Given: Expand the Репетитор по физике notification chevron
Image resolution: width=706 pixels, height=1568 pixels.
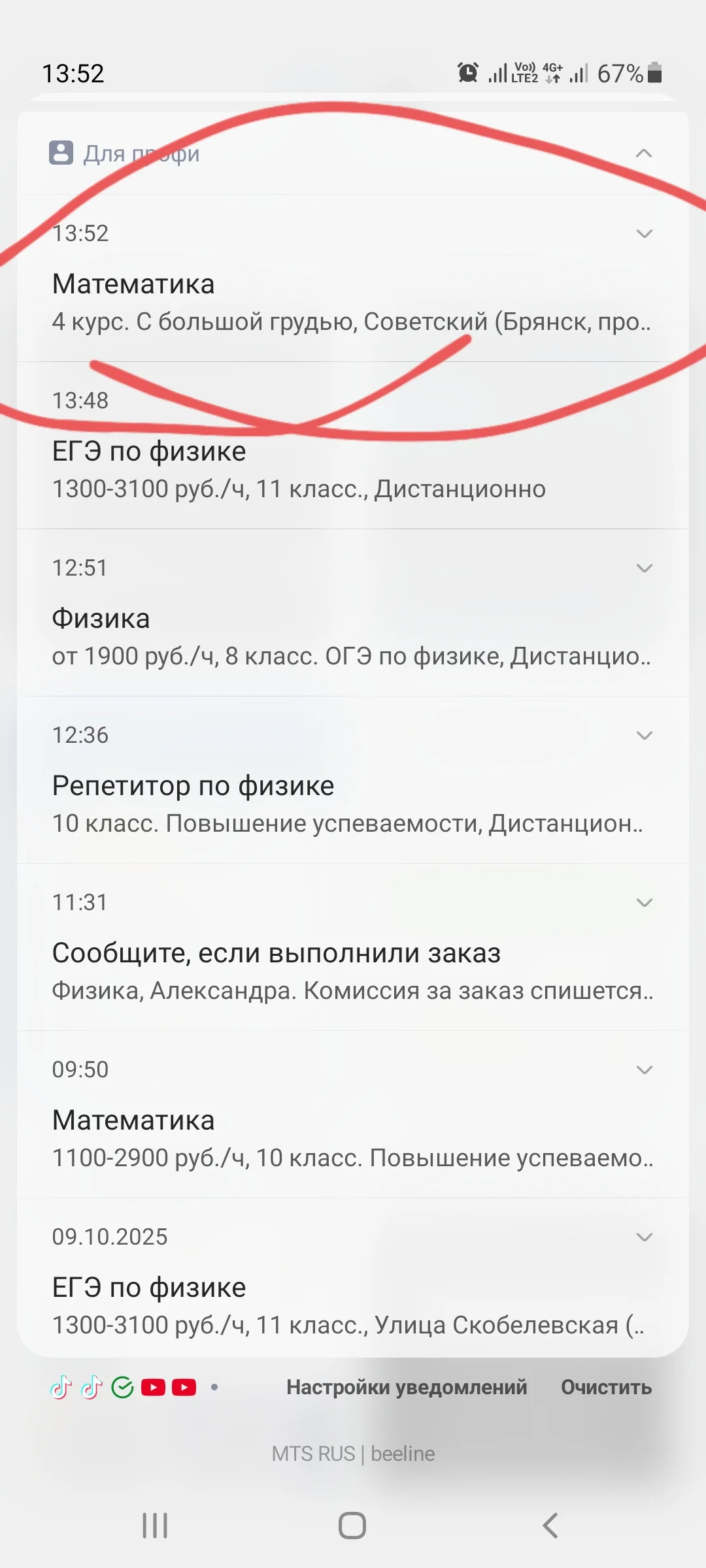Looking at the screenshot, I should [x=644, y=735].
